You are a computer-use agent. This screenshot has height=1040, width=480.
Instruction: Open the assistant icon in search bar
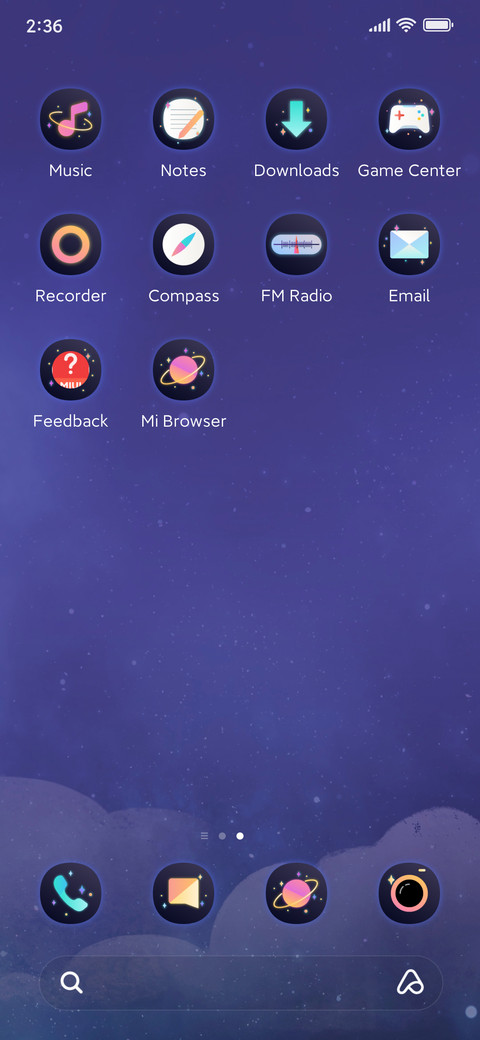[410, 982]
